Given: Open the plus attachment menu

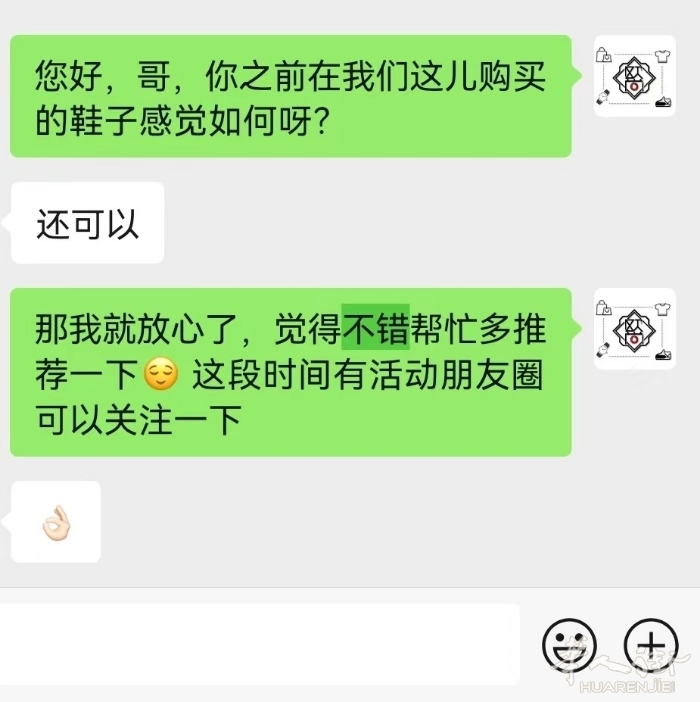Looking at the screenshot, I should click(x=650, y=643).
